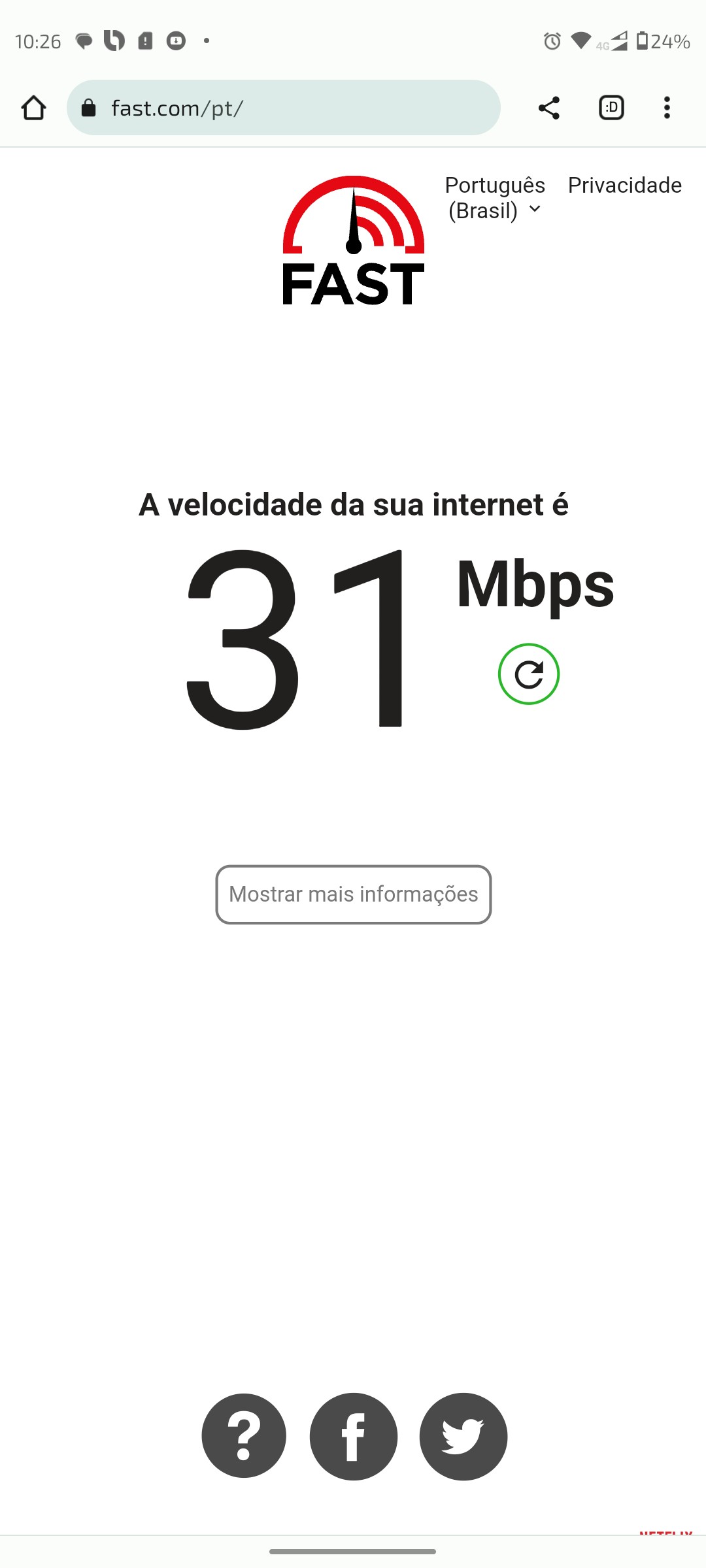
Task: Restart the speed test
Action: pyautogui.click(x=528, y=674)
